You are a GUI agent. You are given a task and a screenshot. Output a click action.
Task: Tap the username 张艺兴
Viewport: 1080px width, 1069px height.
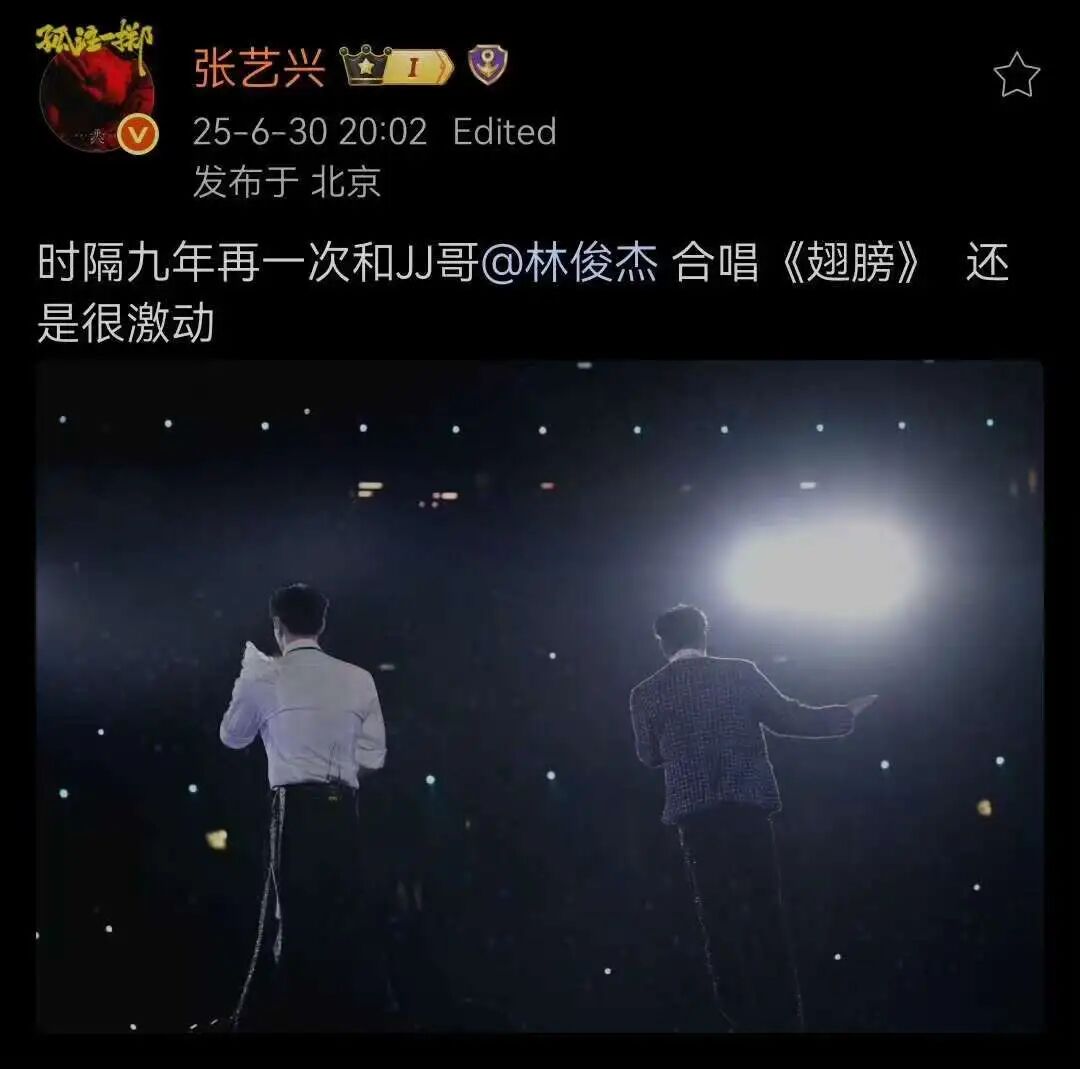tap(260, 68)
